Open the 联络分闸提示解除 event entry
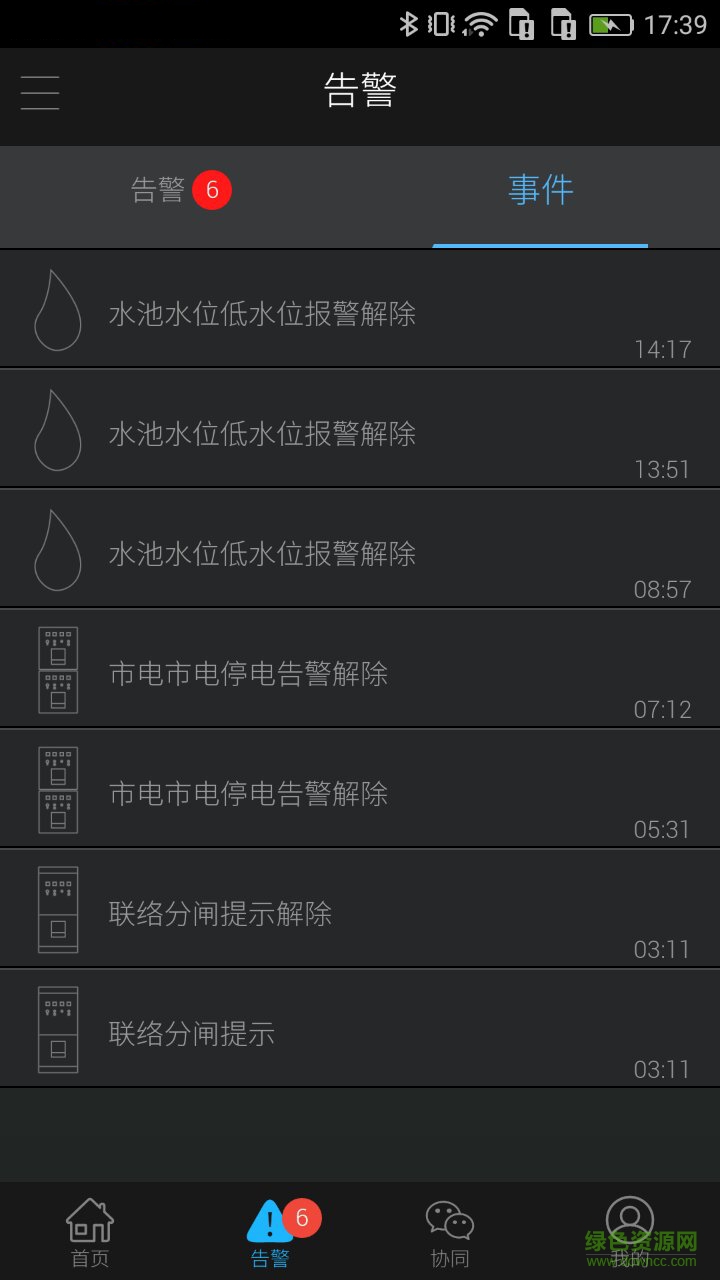Image resolution: width=720 pixels, height=1280 pixels. (x=222, y=912)
